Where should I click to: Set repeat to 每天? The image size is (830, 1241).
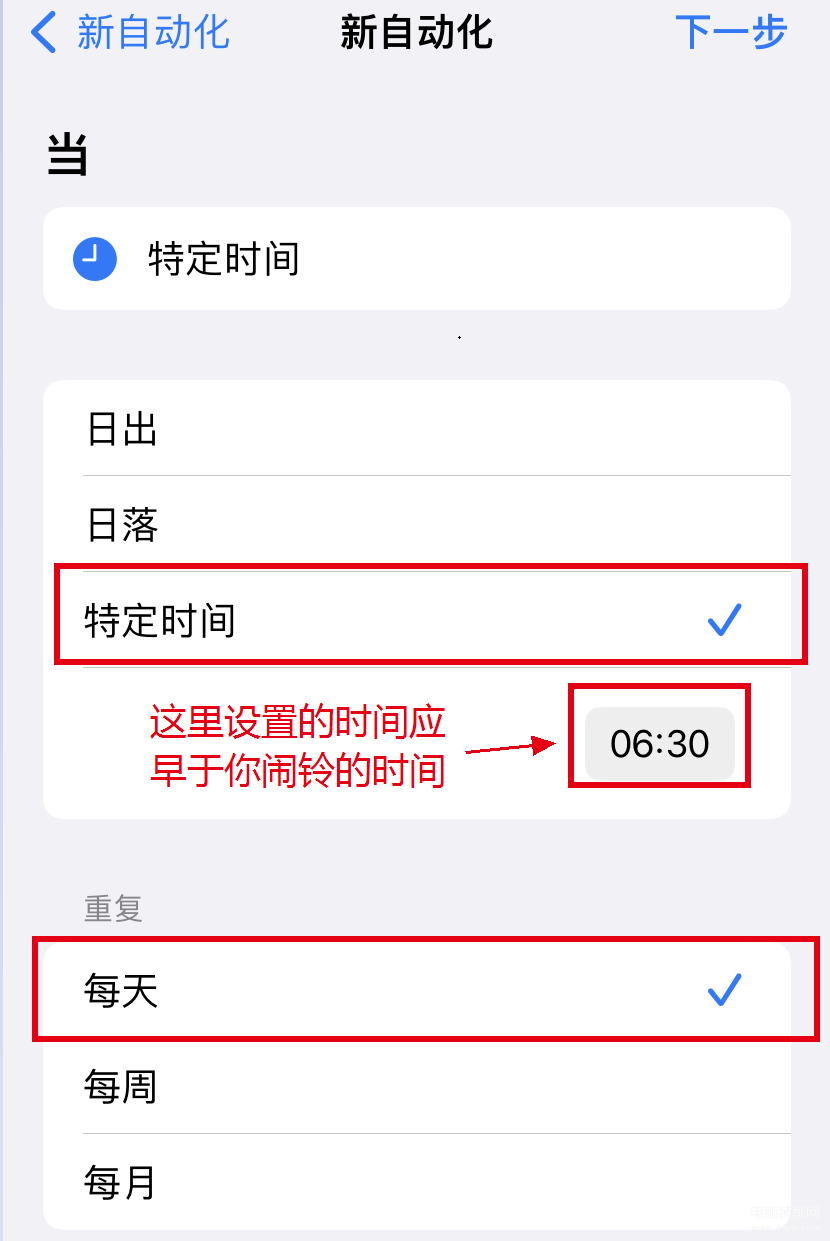coord(416,991)
